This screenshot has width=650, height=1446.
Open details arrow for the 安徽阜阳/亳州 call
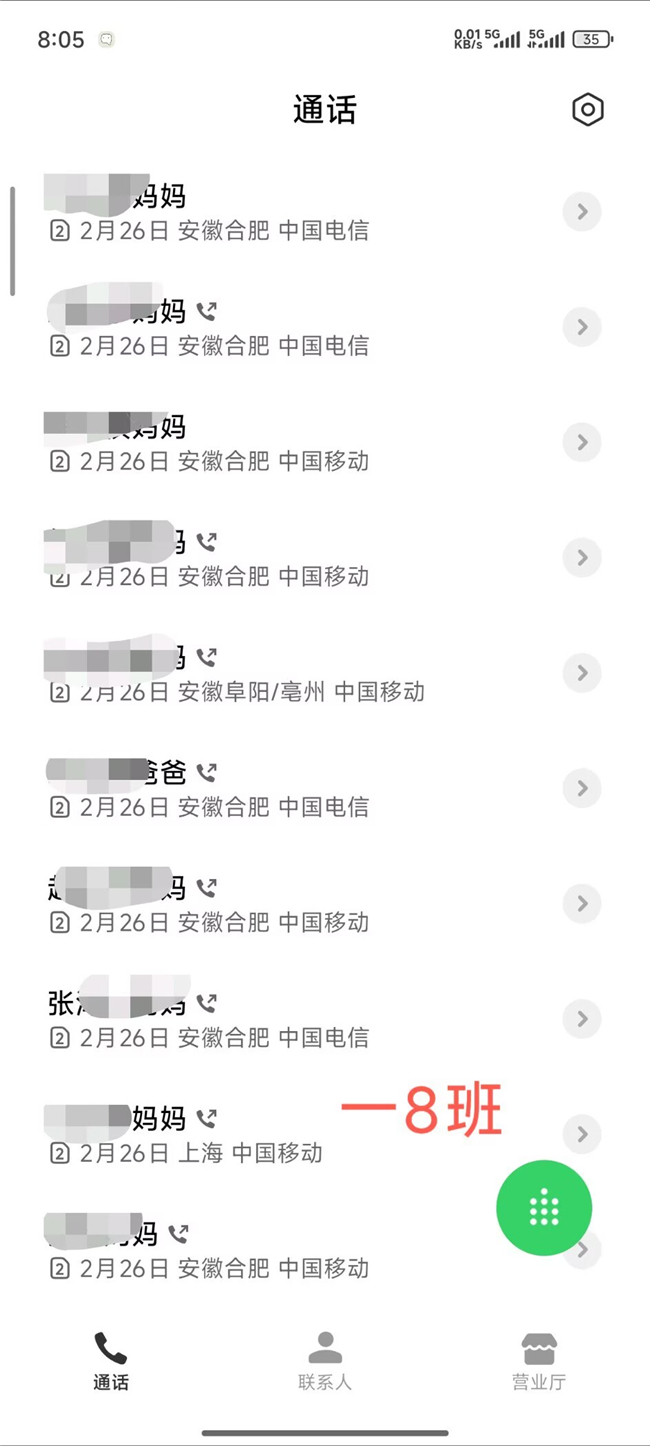(x=582, y=673)
